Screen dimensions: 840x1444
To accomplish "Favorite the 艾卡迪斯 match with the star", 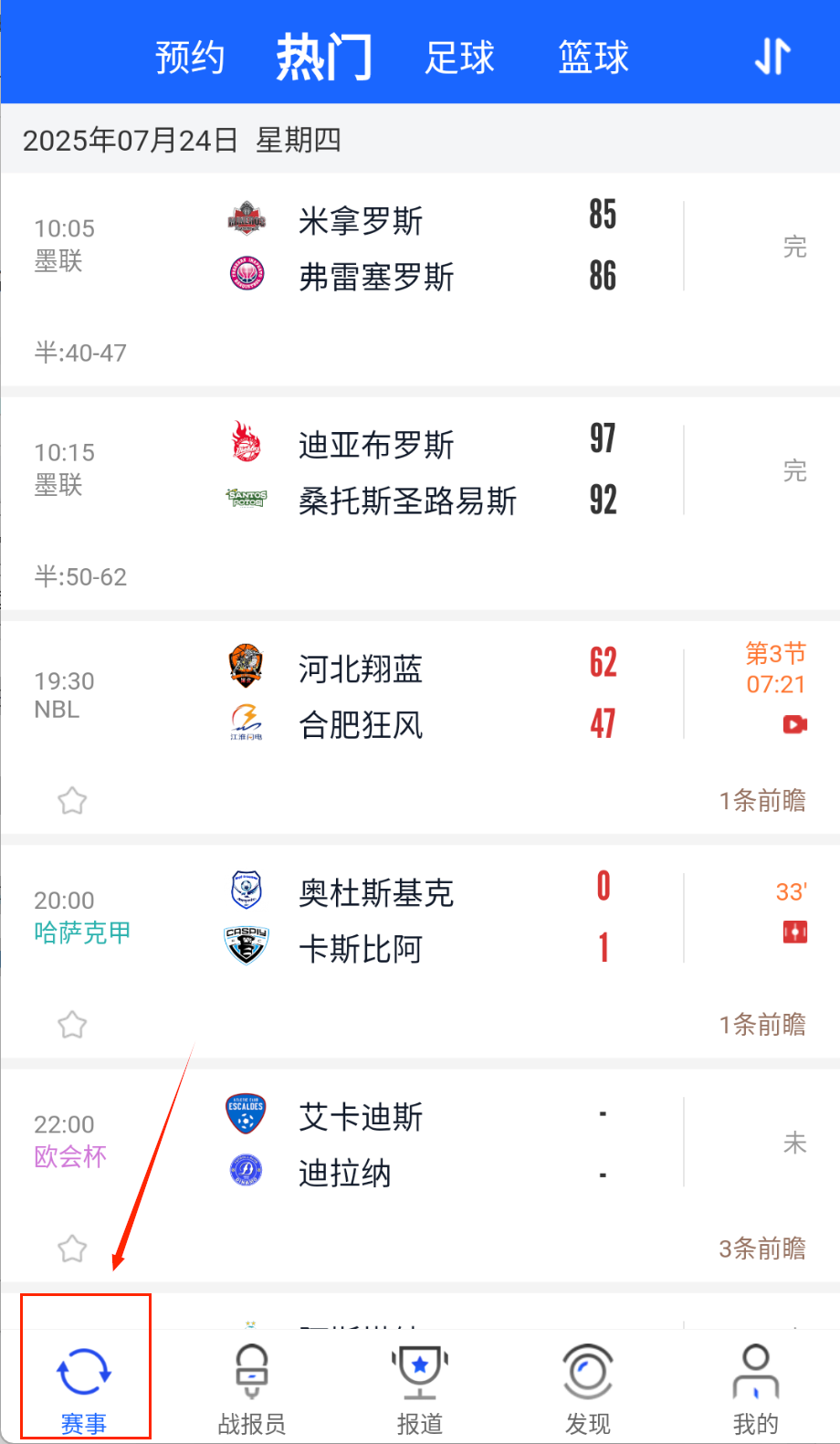I will [x=72, y=1249].
